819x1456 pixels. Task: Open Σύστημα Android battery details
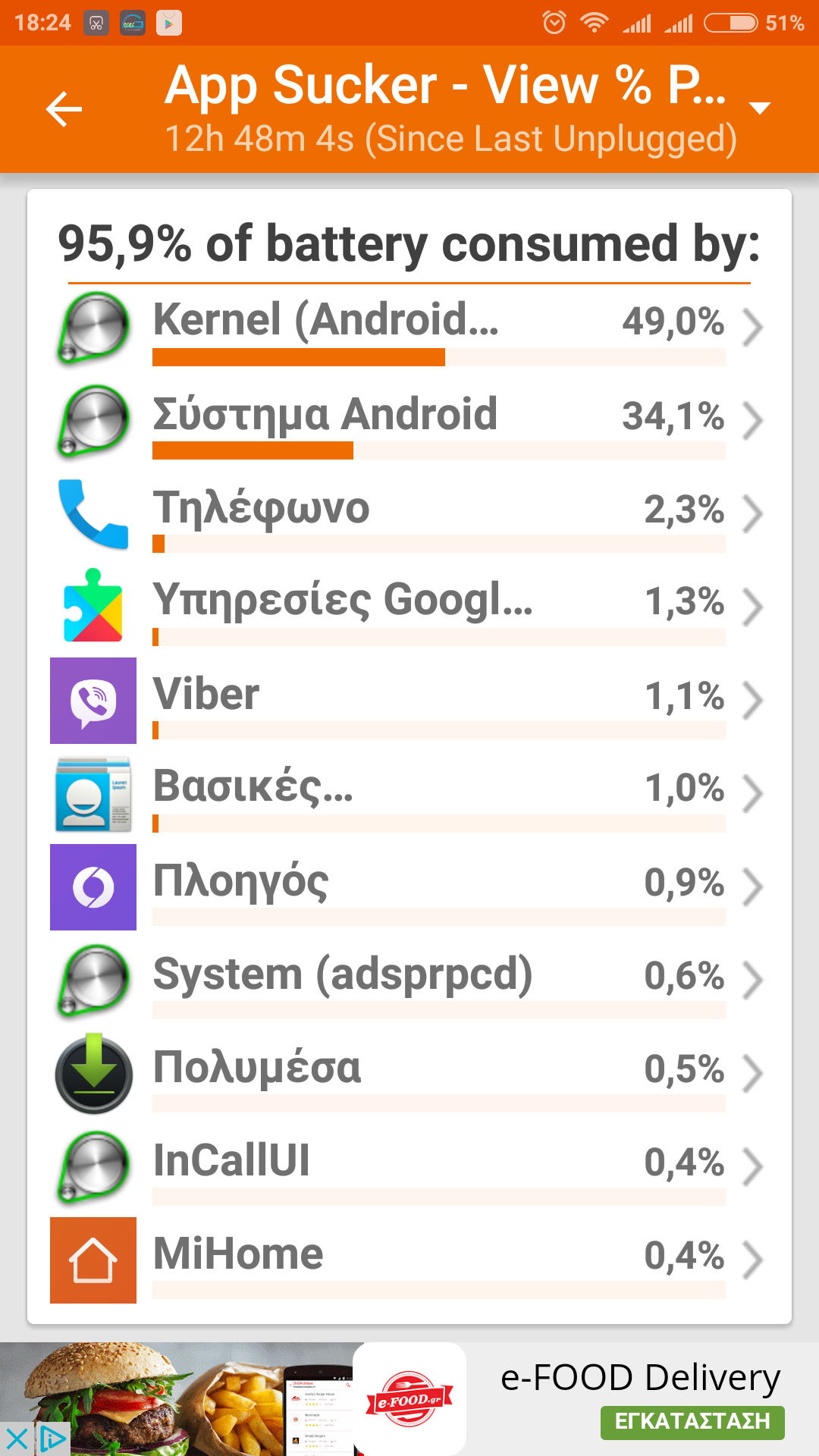pyautogui.click(x=409, y=421)
